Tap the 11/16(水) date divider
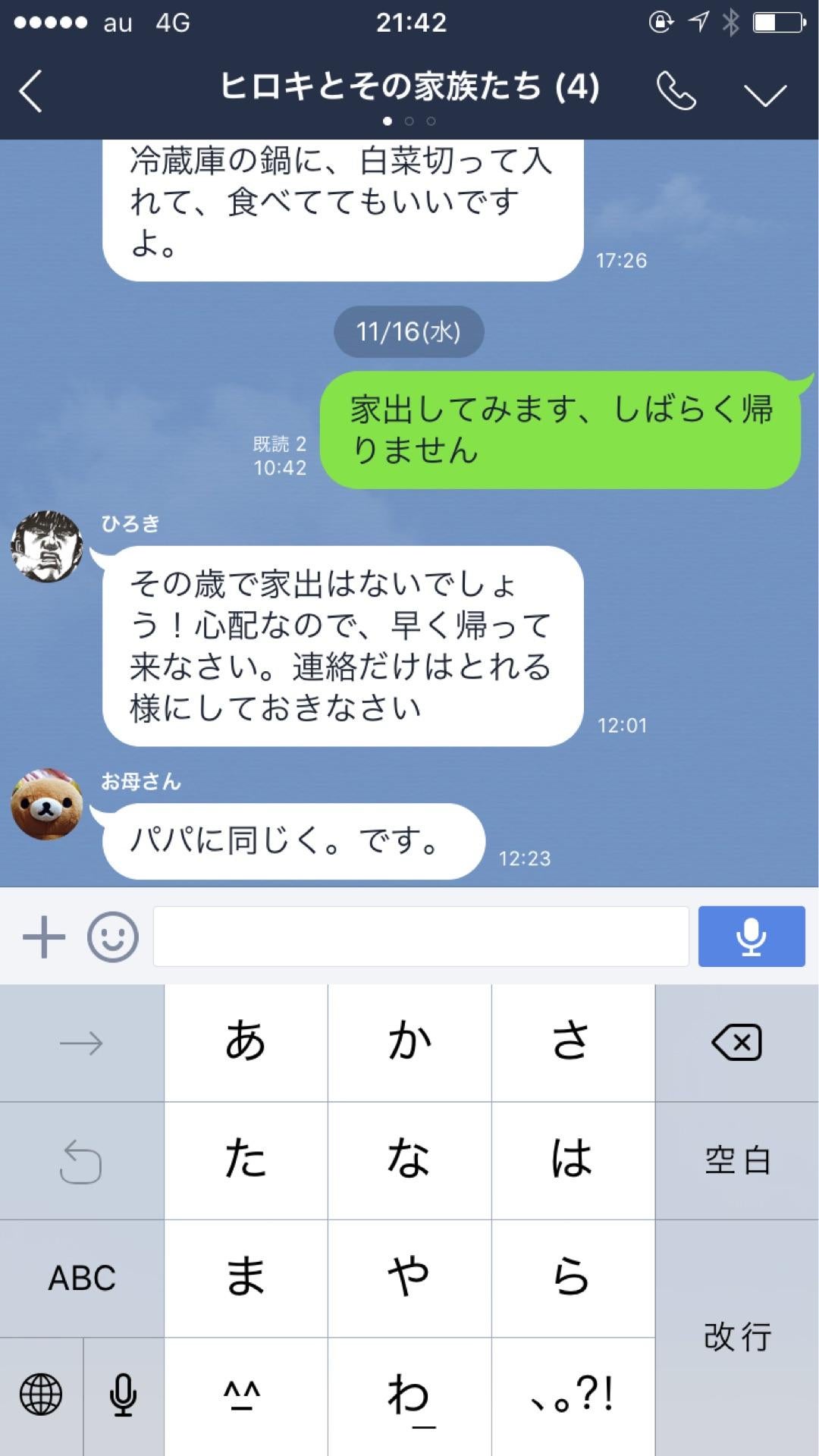The image size is (819, 1456). pyautogui.click(x=408, y=331)
